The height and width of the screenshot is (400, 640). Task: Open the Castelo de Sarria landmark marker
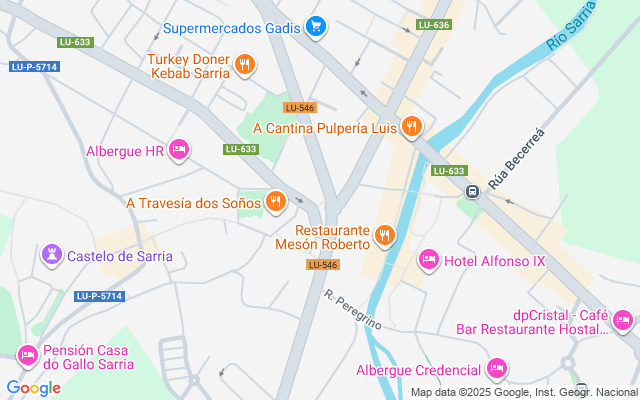tap(51, 255)
